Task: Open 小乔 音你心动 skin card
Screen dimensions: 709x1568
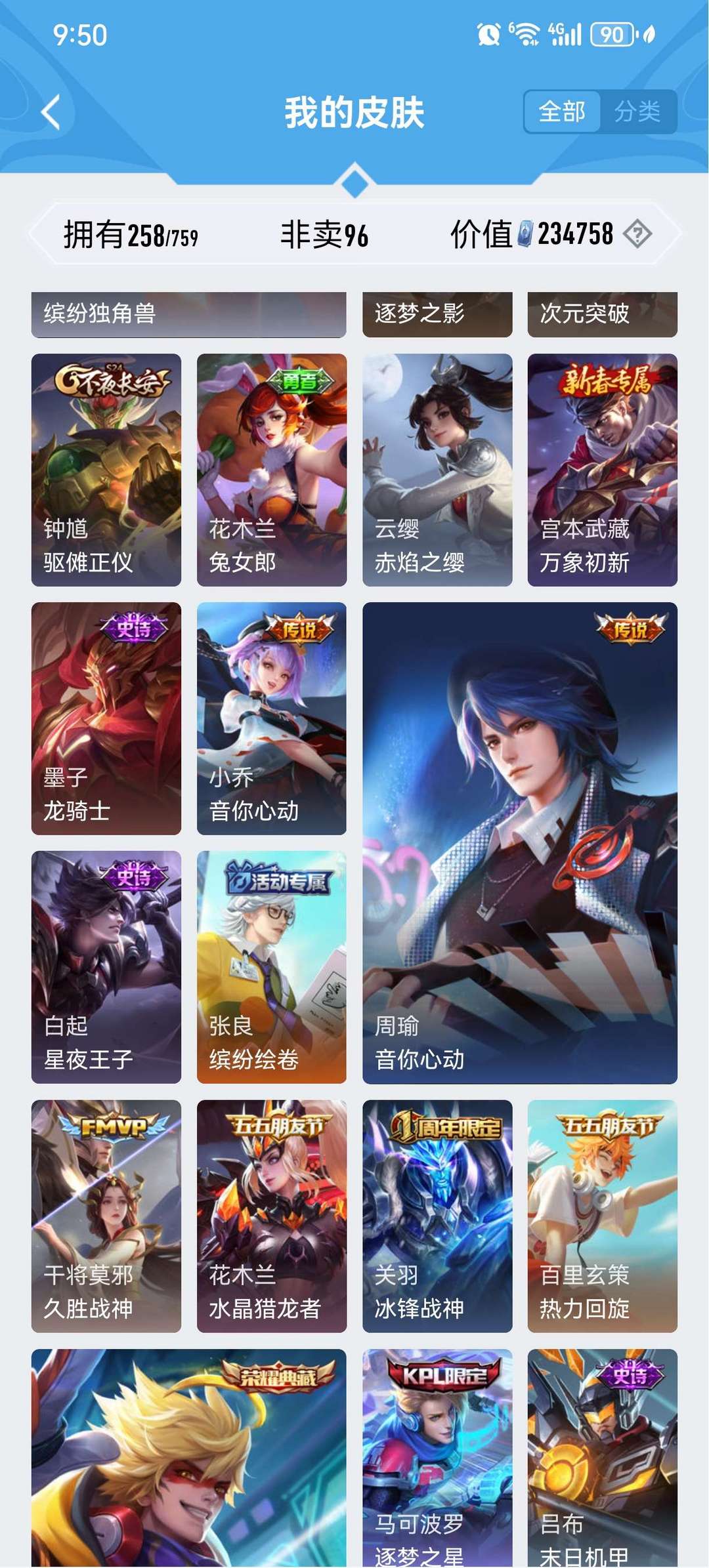Action: 272,718
